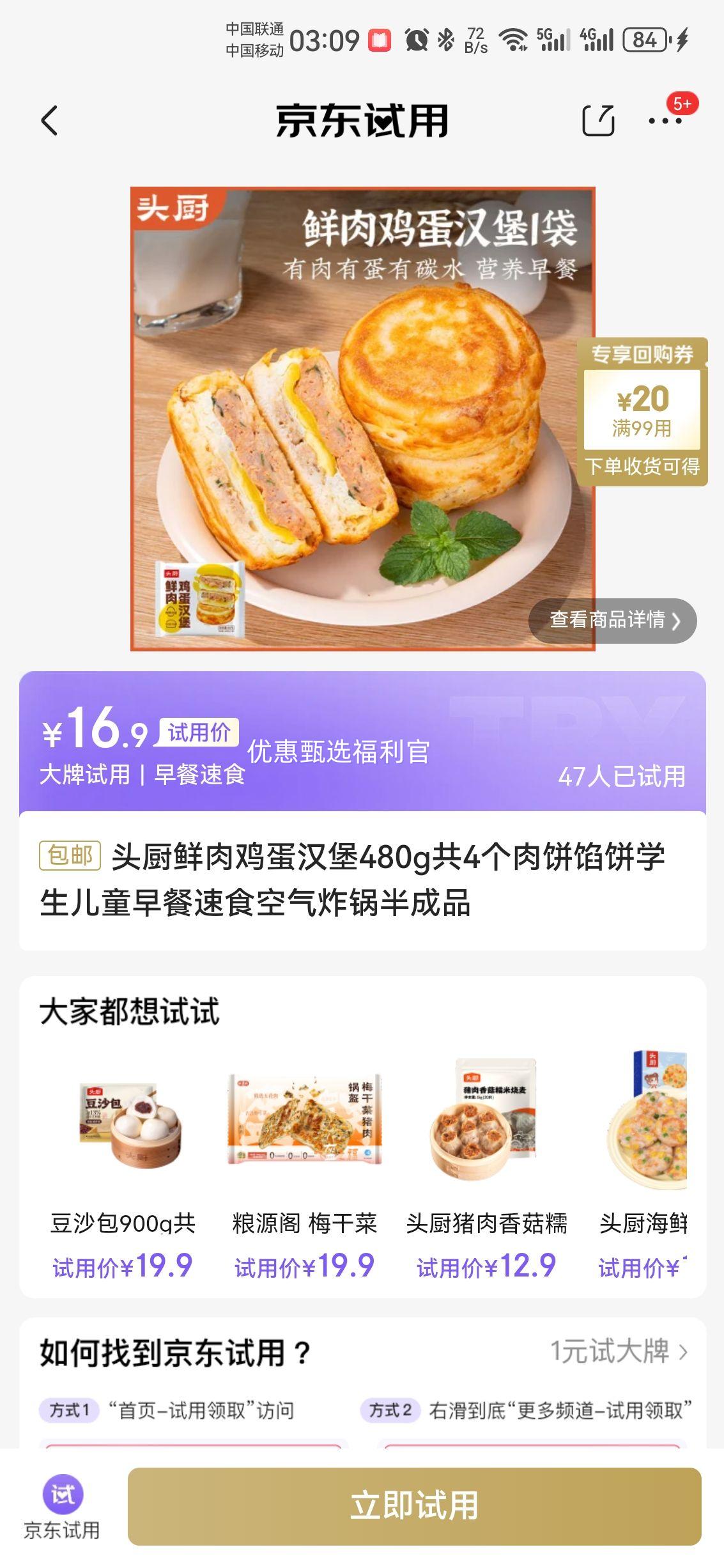Tap the screen recording indicator in status bar
Viewport: 724px width, 1568px height.
click(381, 40)
